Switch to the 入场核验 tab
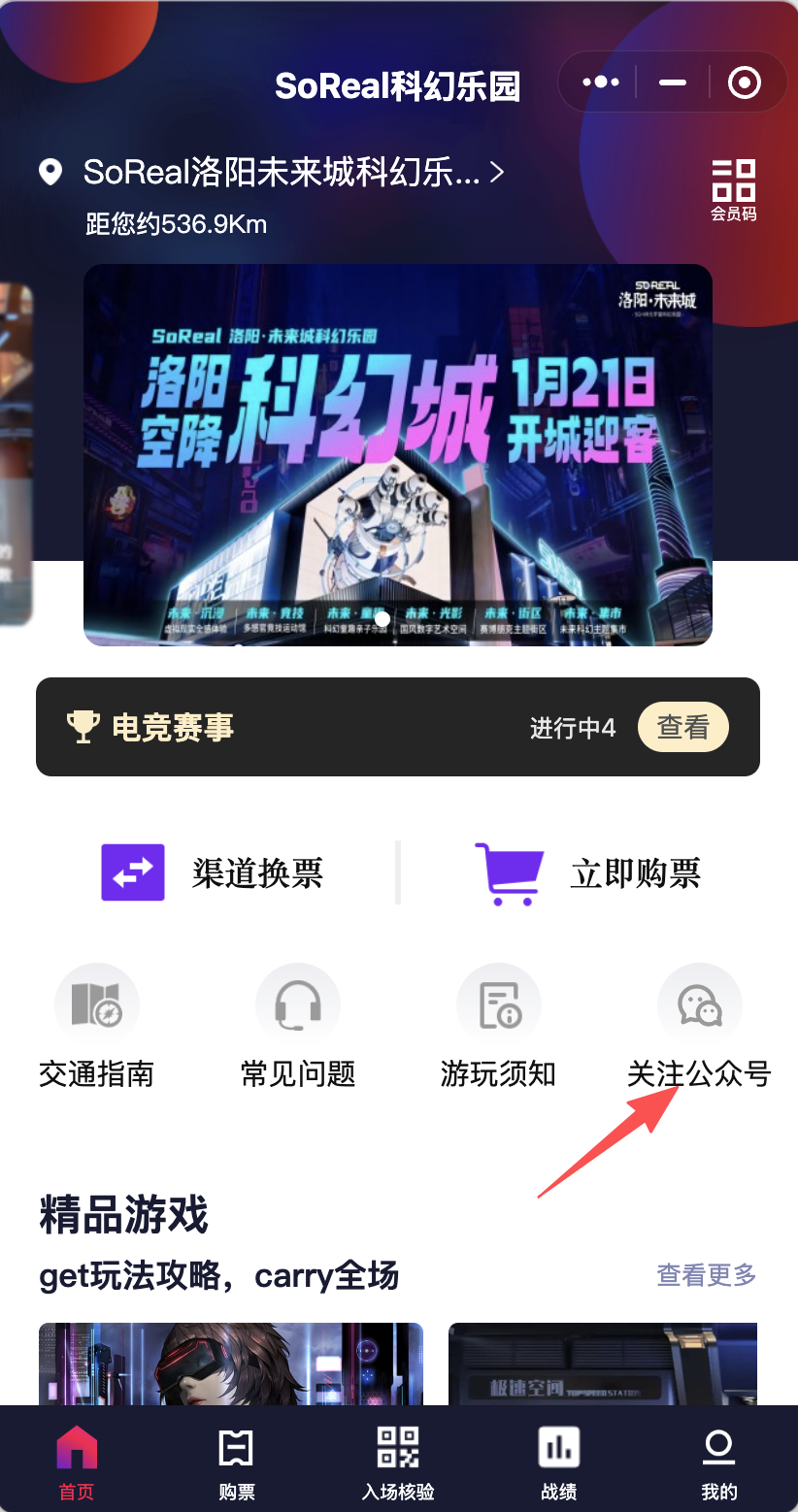The width and height of the screenshot is (798, 1512). (x=398, y=1463)
